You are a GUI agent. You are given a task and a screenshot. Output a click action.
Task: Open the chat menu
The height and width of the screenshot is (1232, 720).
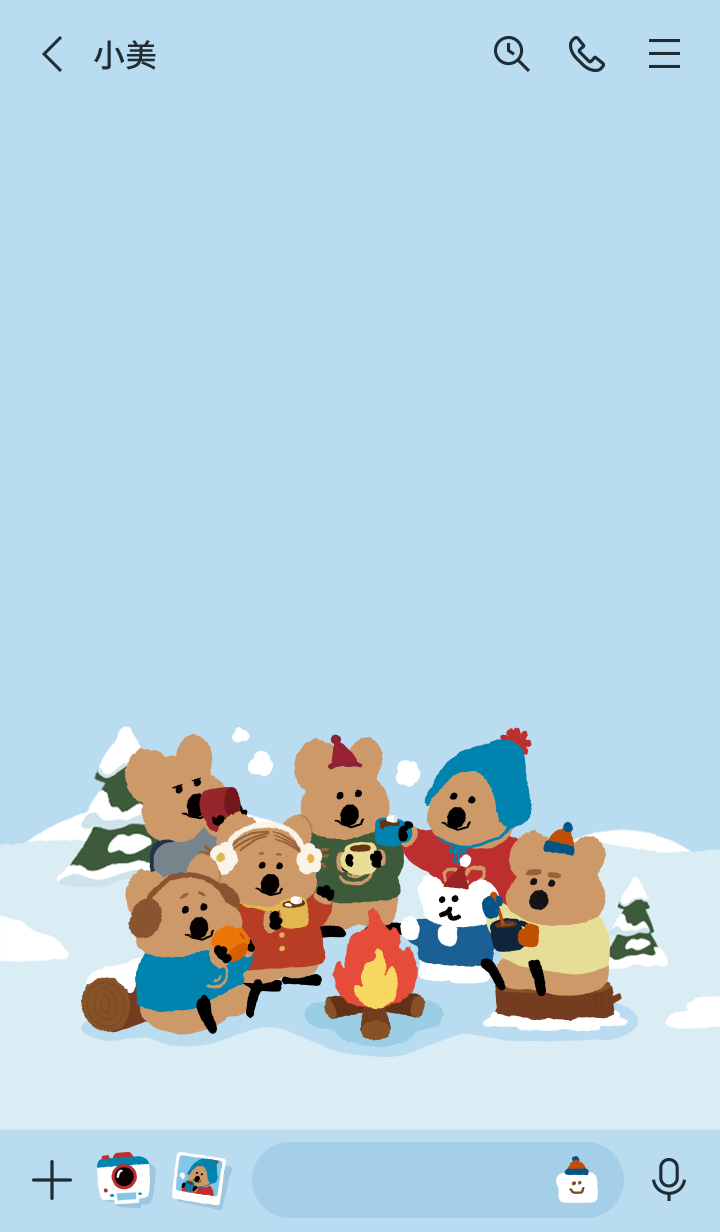[664, 54]
